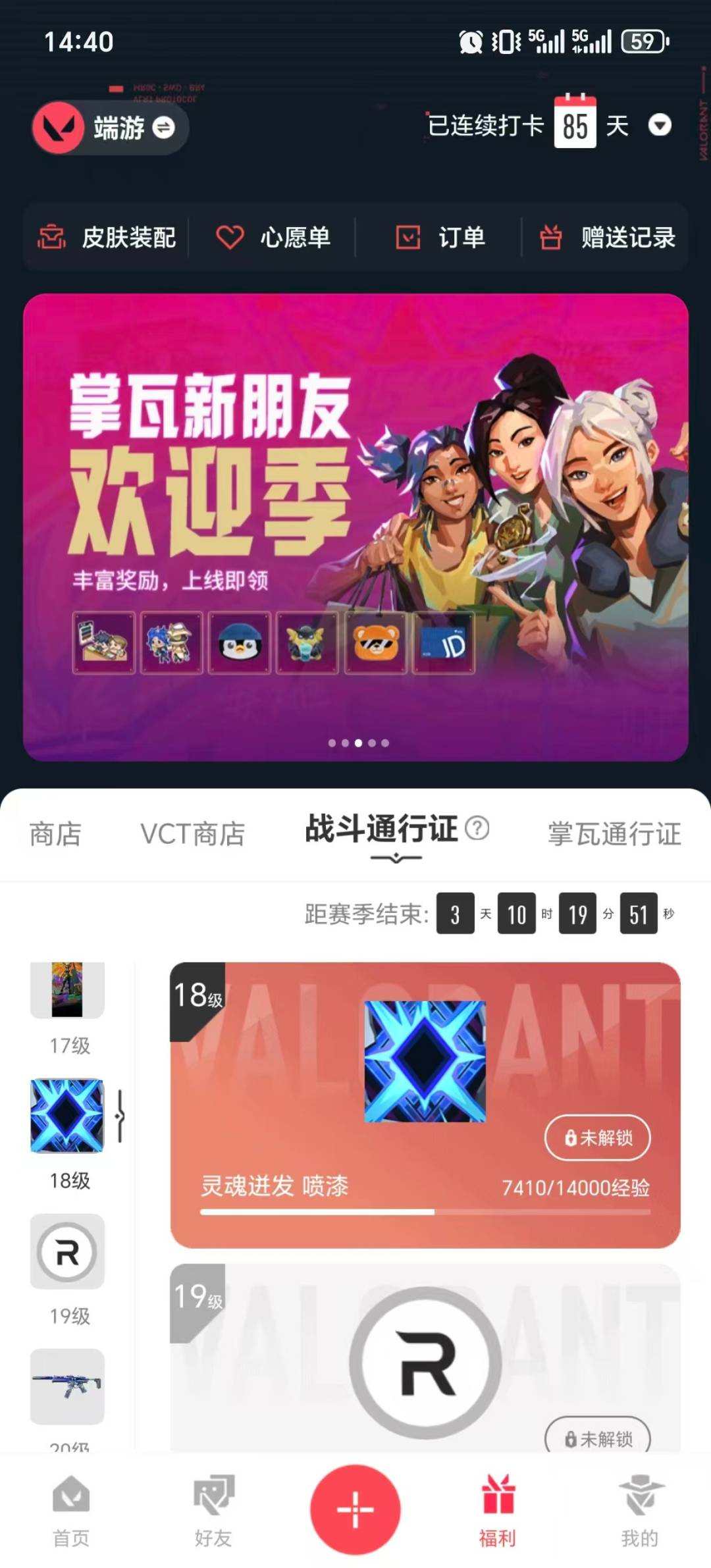Image resolution: width=711 pixels, height=1568 pixels.
Task: Open the 心愿单 wishlist heart icon
Action: tap(230, 238)
